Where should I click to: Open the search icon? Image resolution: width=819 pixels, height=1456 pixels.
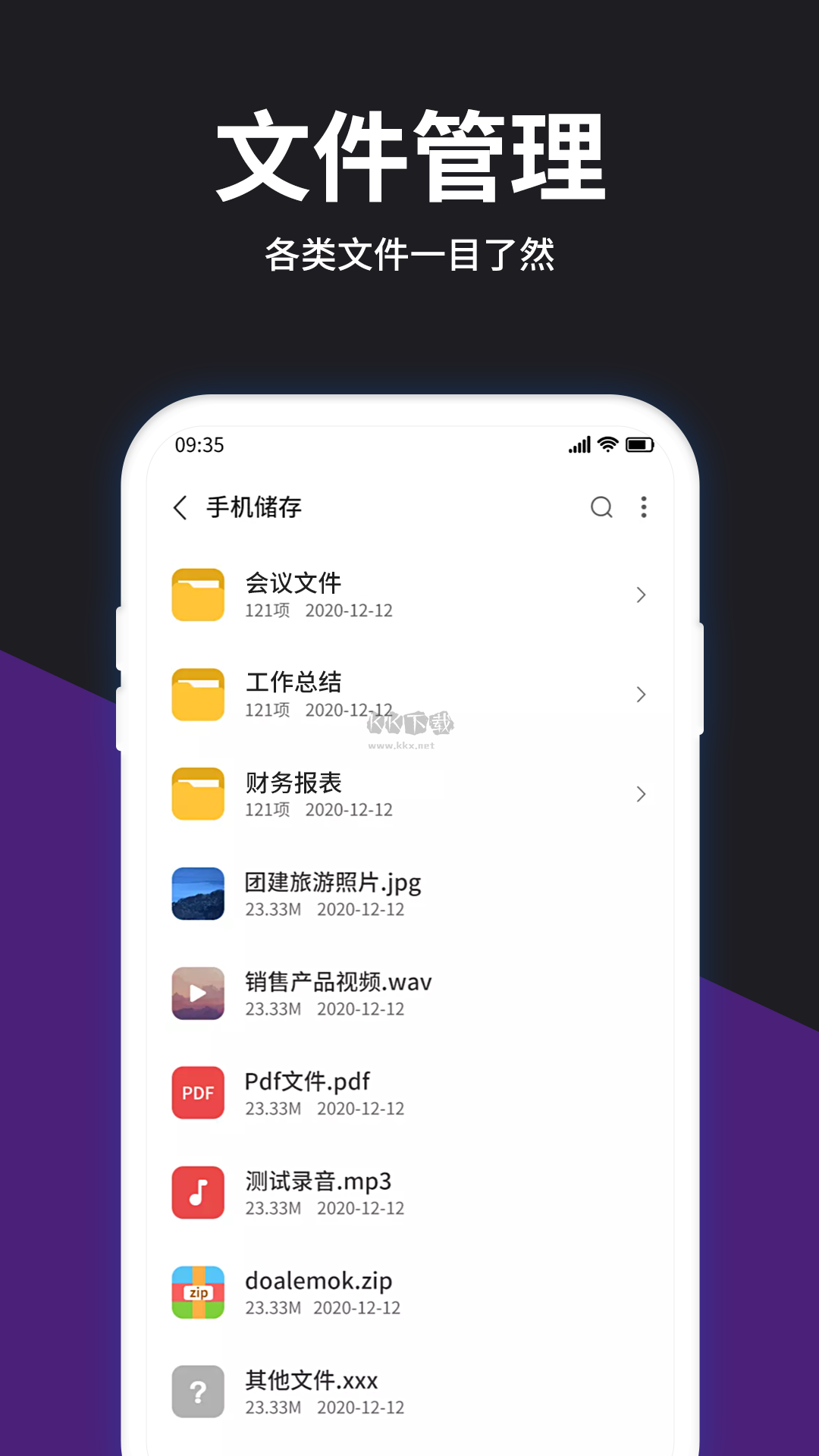click(x=602, y=508)
